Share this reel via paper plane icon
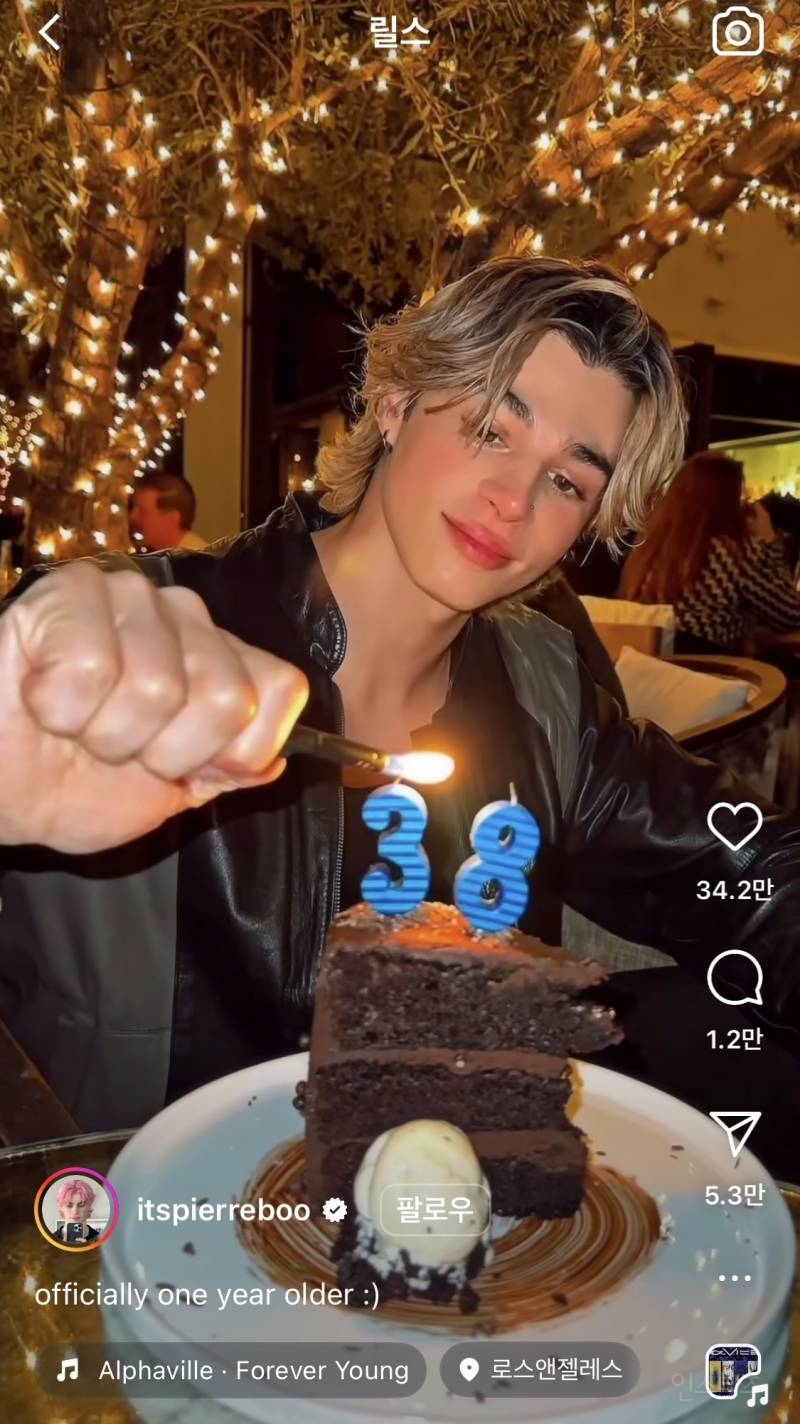 tap(735, 1134)
